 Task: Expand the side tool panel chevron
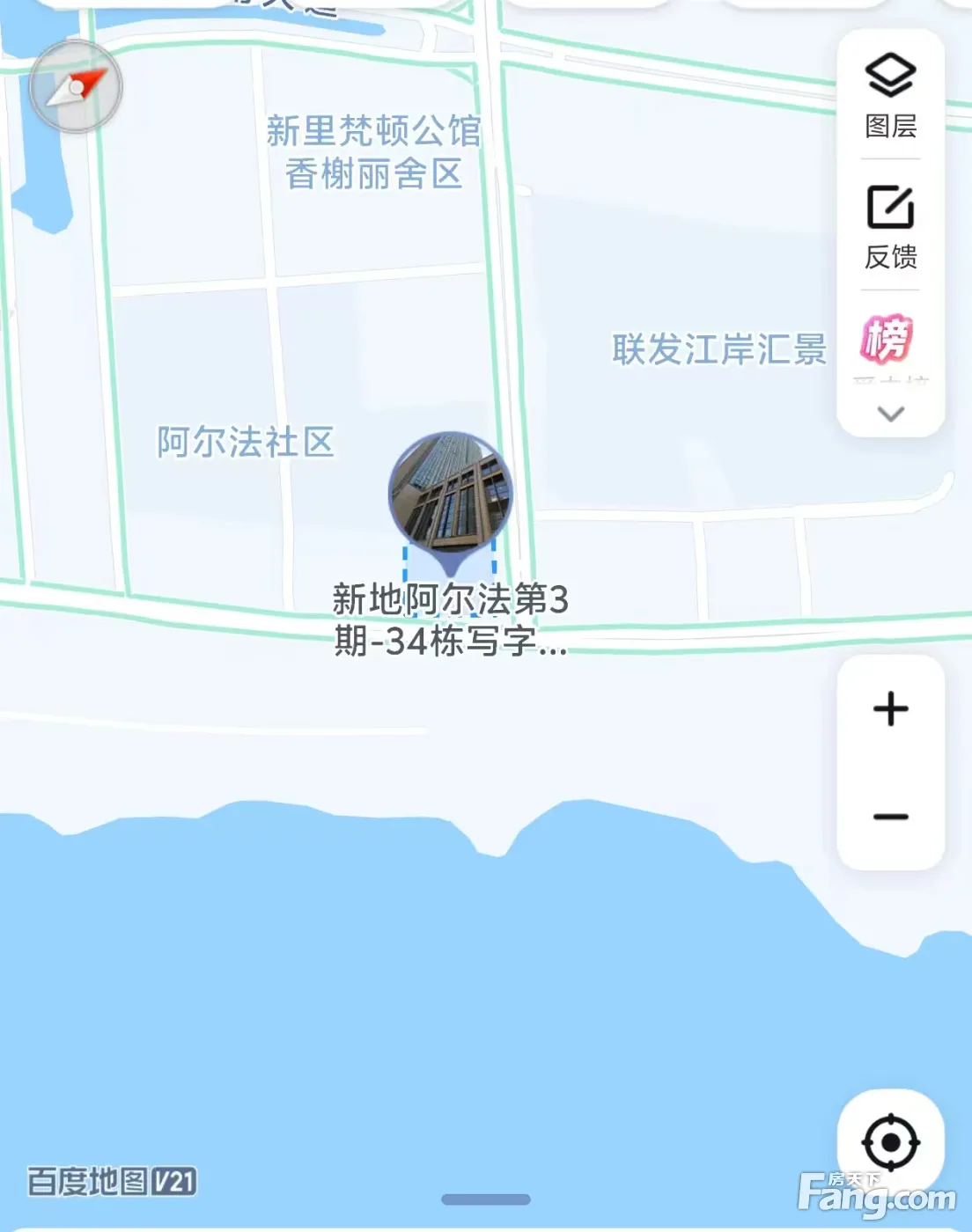click(x=891, y=414)
